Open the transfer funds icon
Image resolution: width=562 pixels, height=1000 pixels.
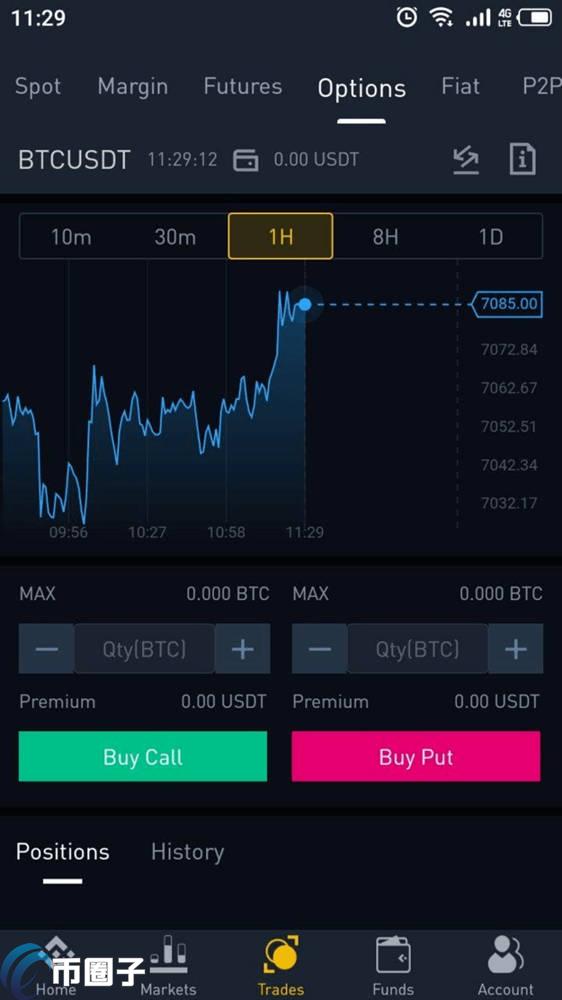466,159
